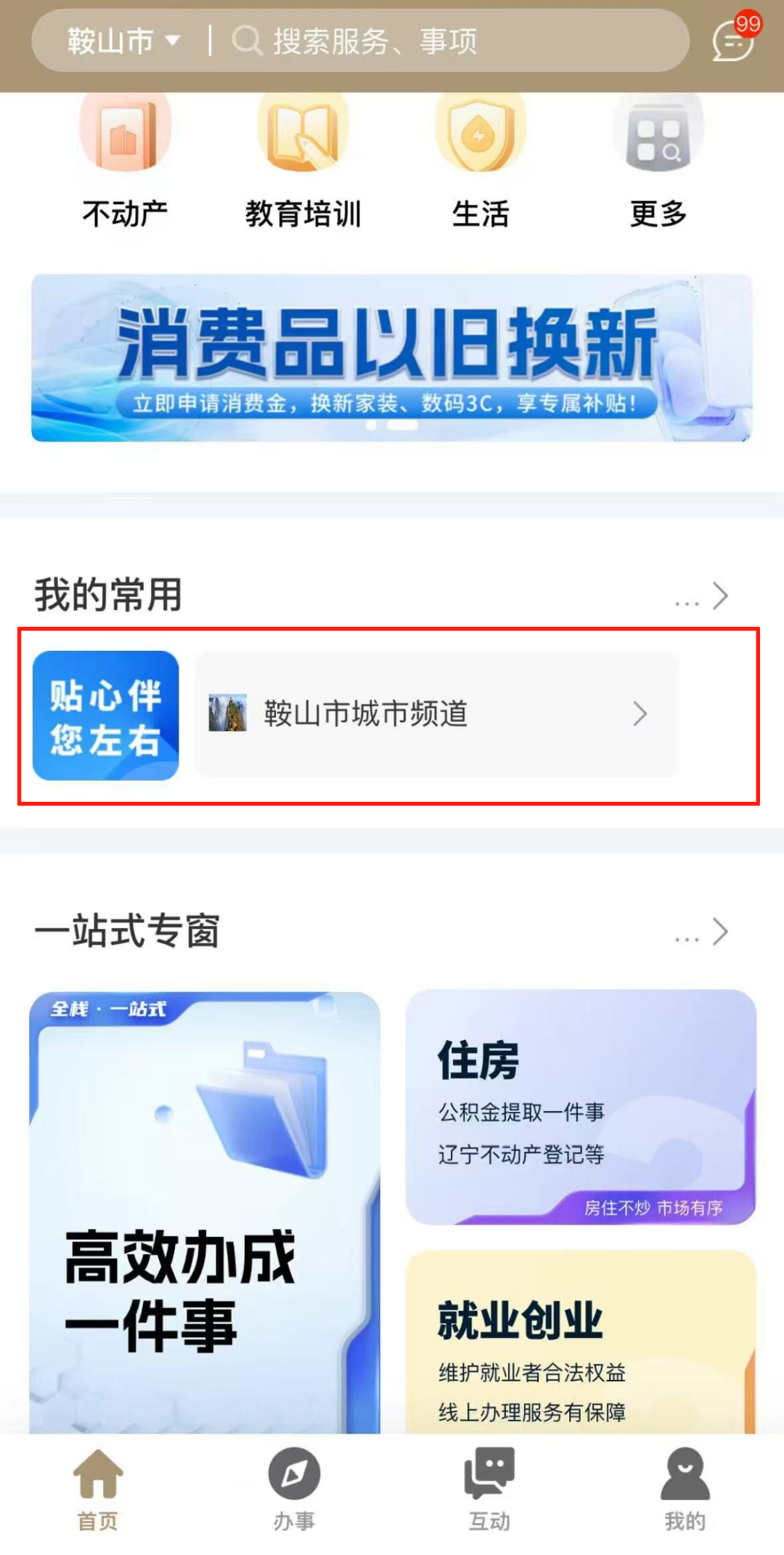Screen dimensions: 784x1555
Task: Open the 住房 card
Action: pyautogui.click(x=581, y=1107)
